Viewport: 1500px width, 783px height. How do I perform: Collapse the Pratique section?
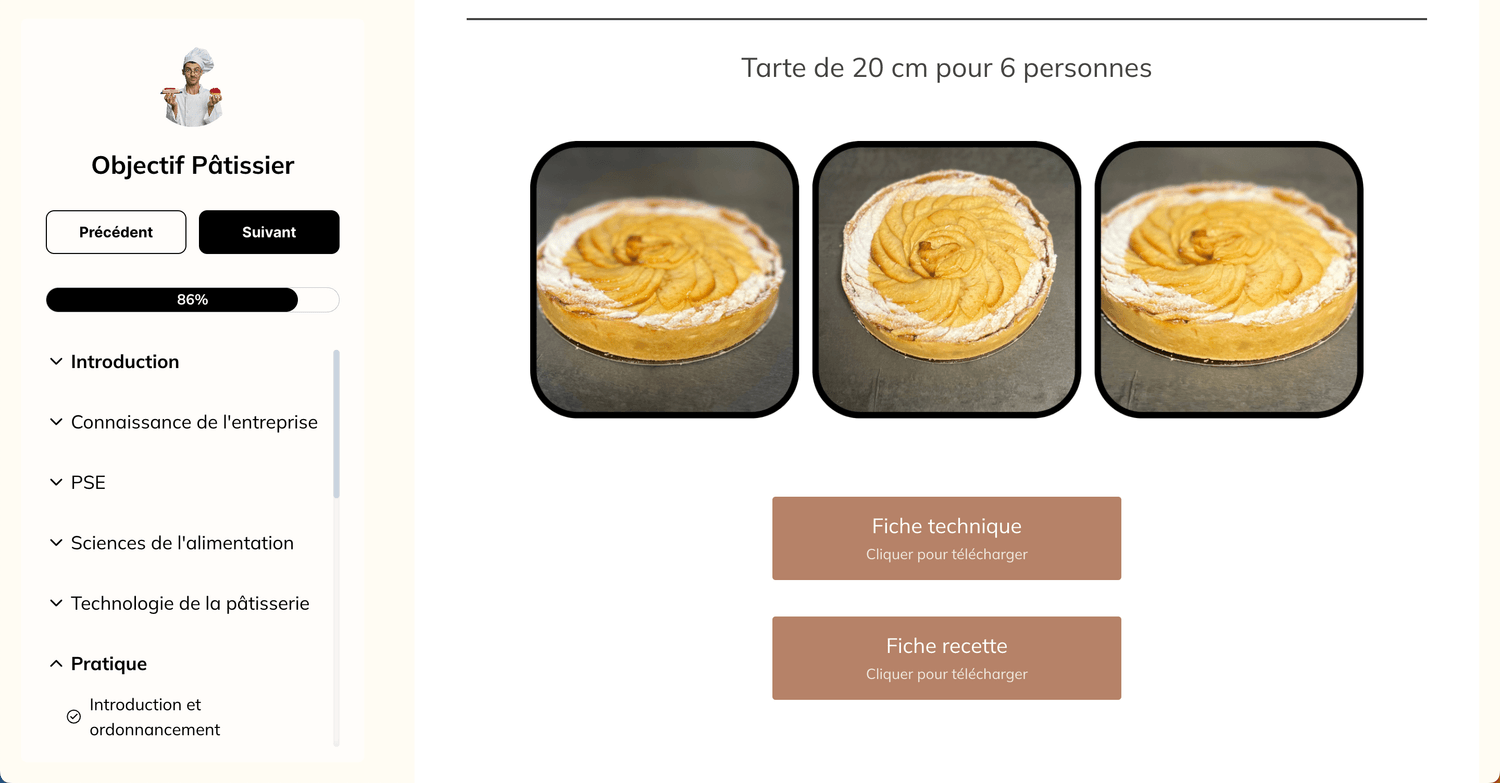108,664
